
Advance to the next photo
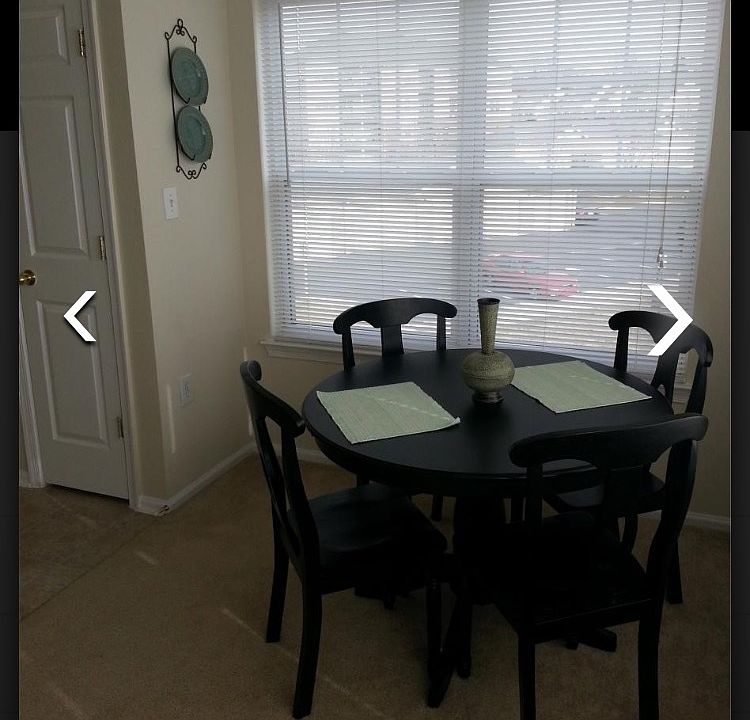pos(669,320)
